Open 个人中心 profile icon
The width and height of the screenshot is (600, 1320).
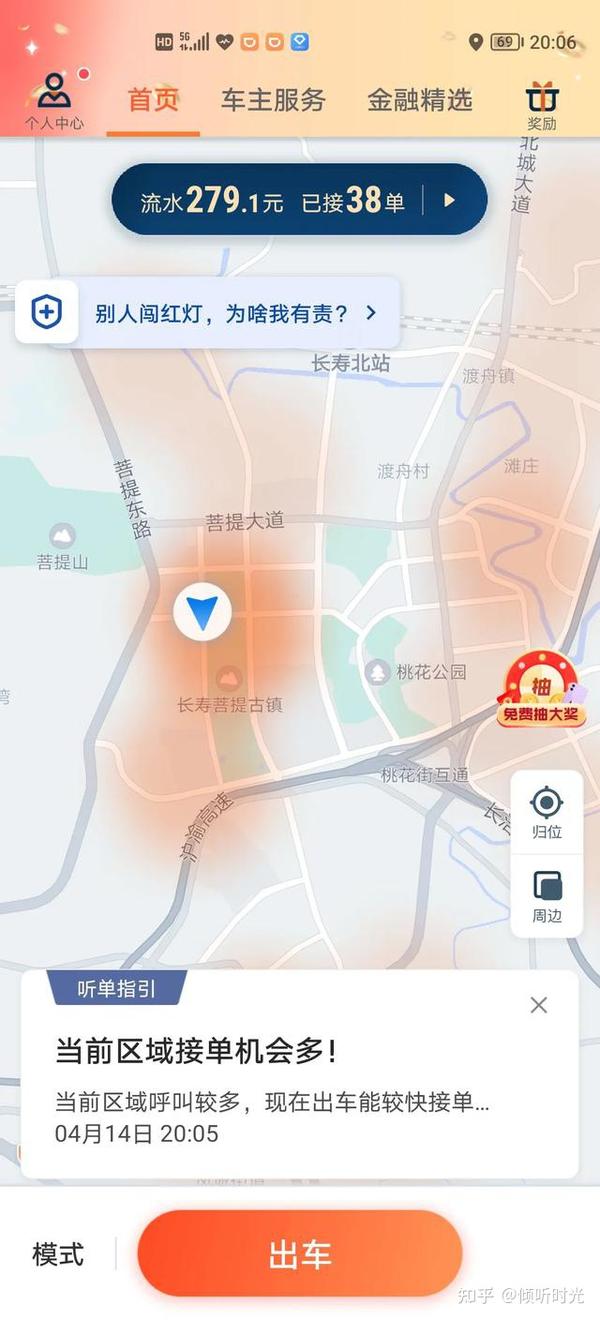tap(54, 100)
